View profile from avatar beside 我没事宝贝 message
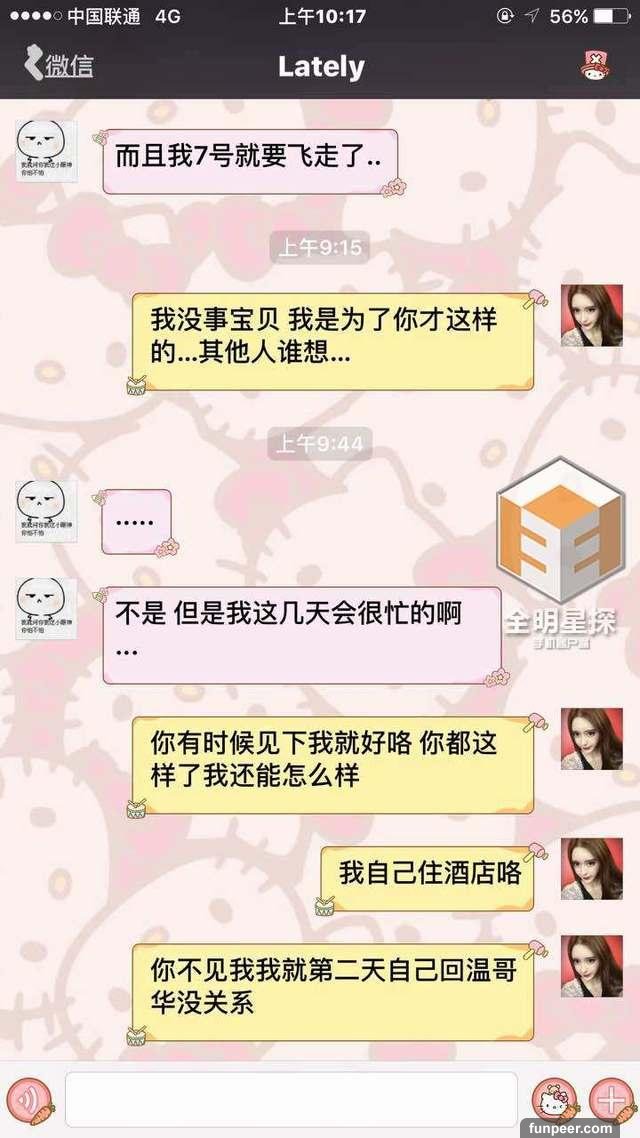 (591, 315)
